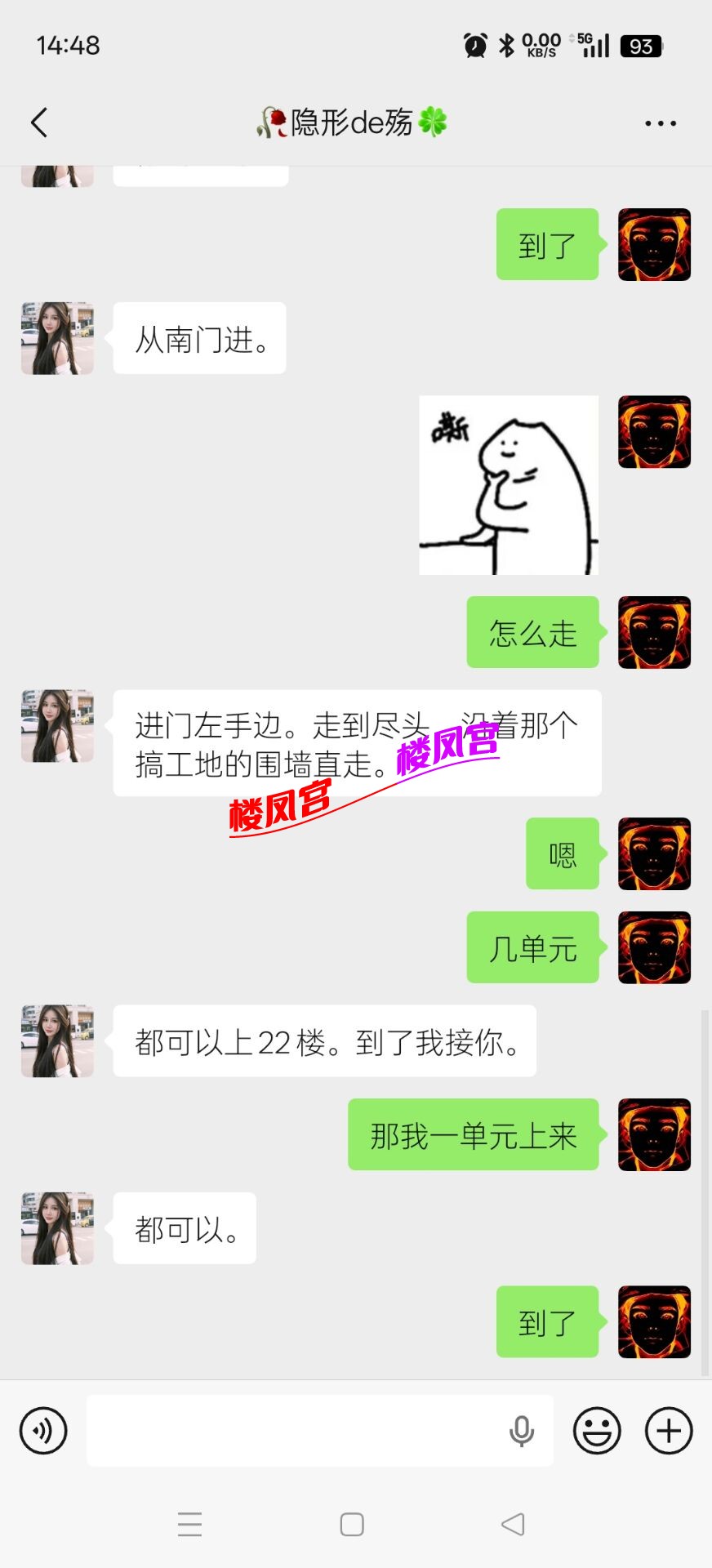Open the emoji sticker panel
Image resolution: width=712 pixels, height=1568 pixels.
[x=597, y=1431]
